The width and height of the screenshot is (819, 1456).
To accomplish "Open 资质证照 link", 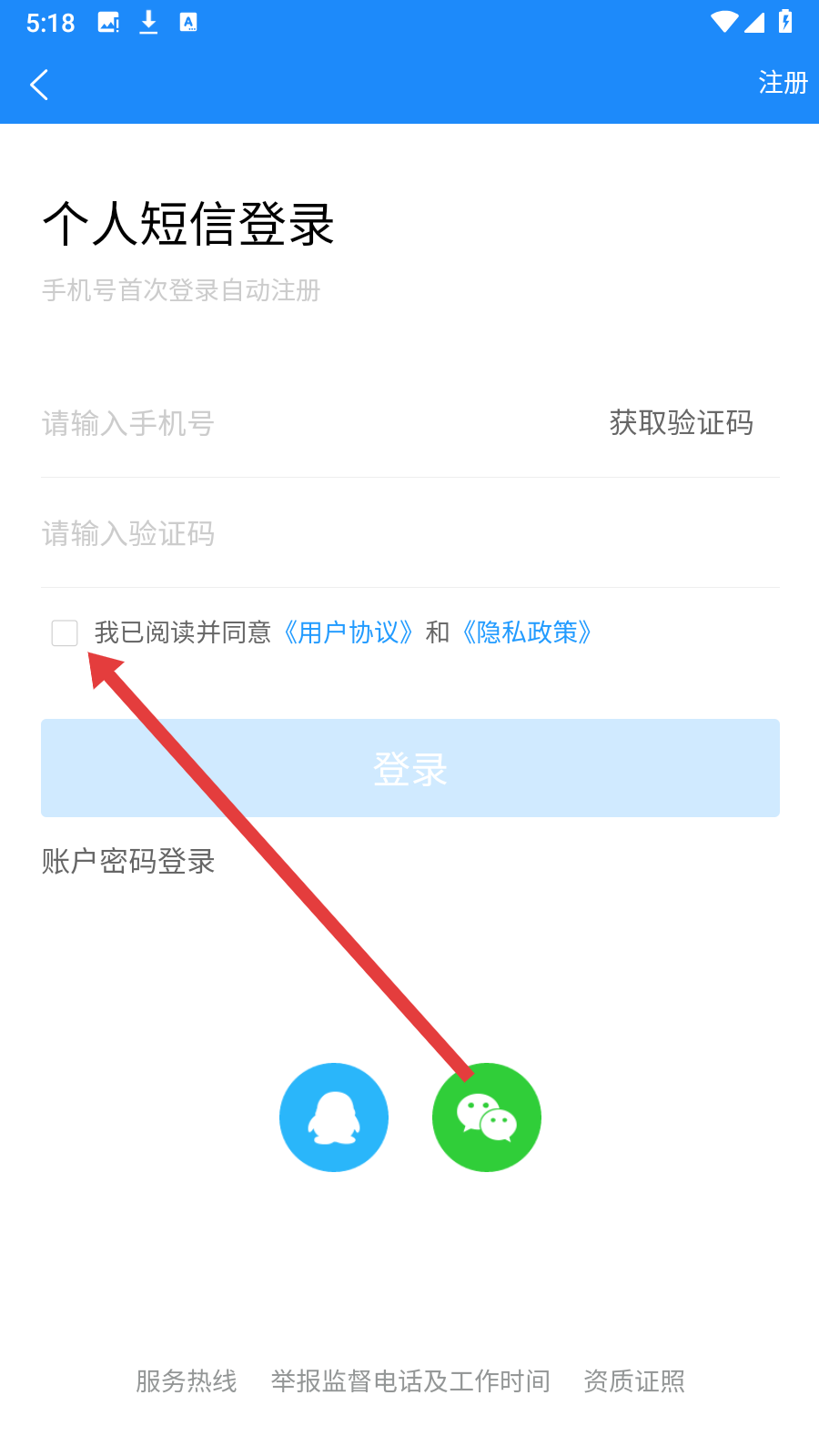I will pos(634,1381).
